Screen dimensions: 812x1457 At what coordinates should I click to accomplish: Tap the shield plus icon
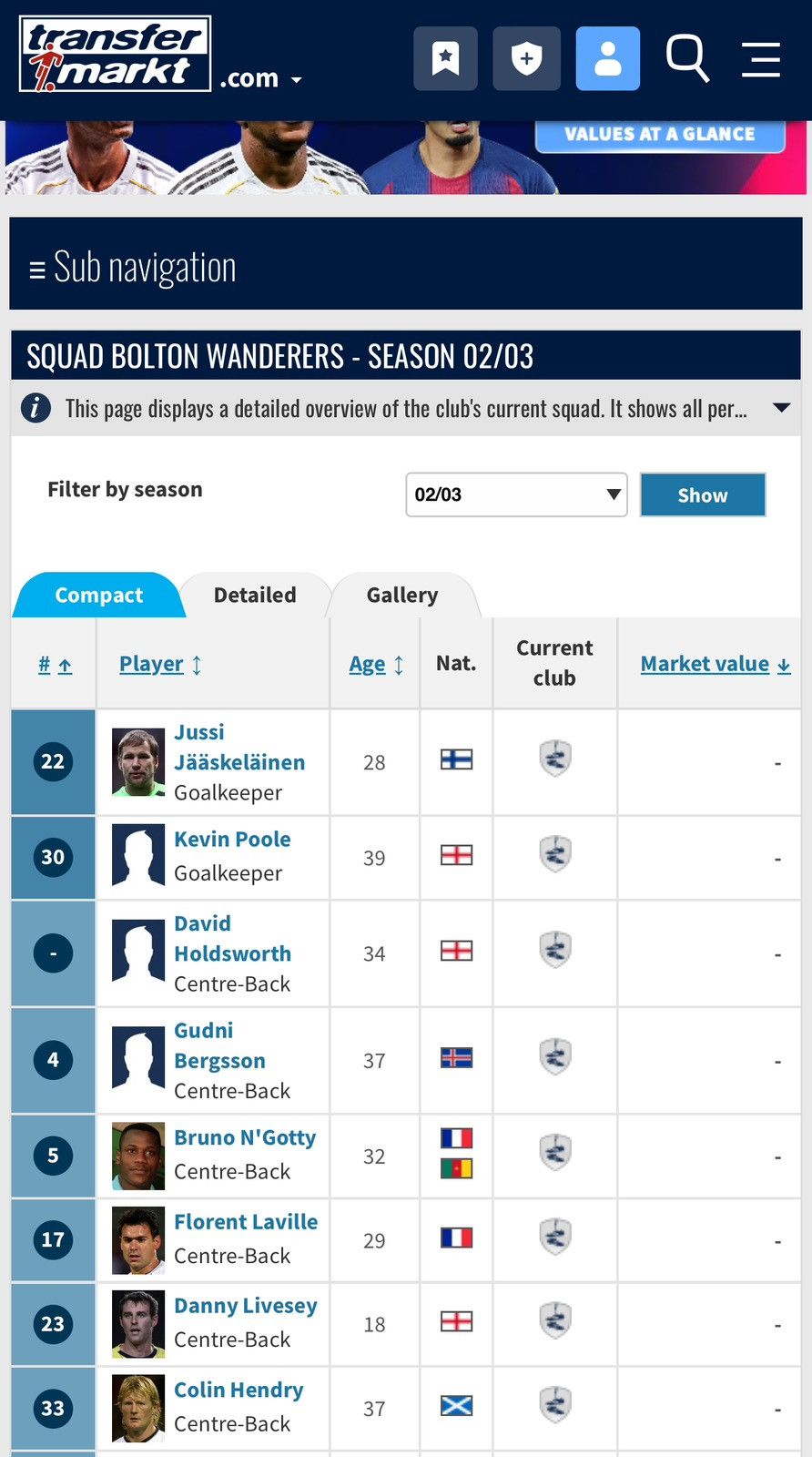coord(526,59)
